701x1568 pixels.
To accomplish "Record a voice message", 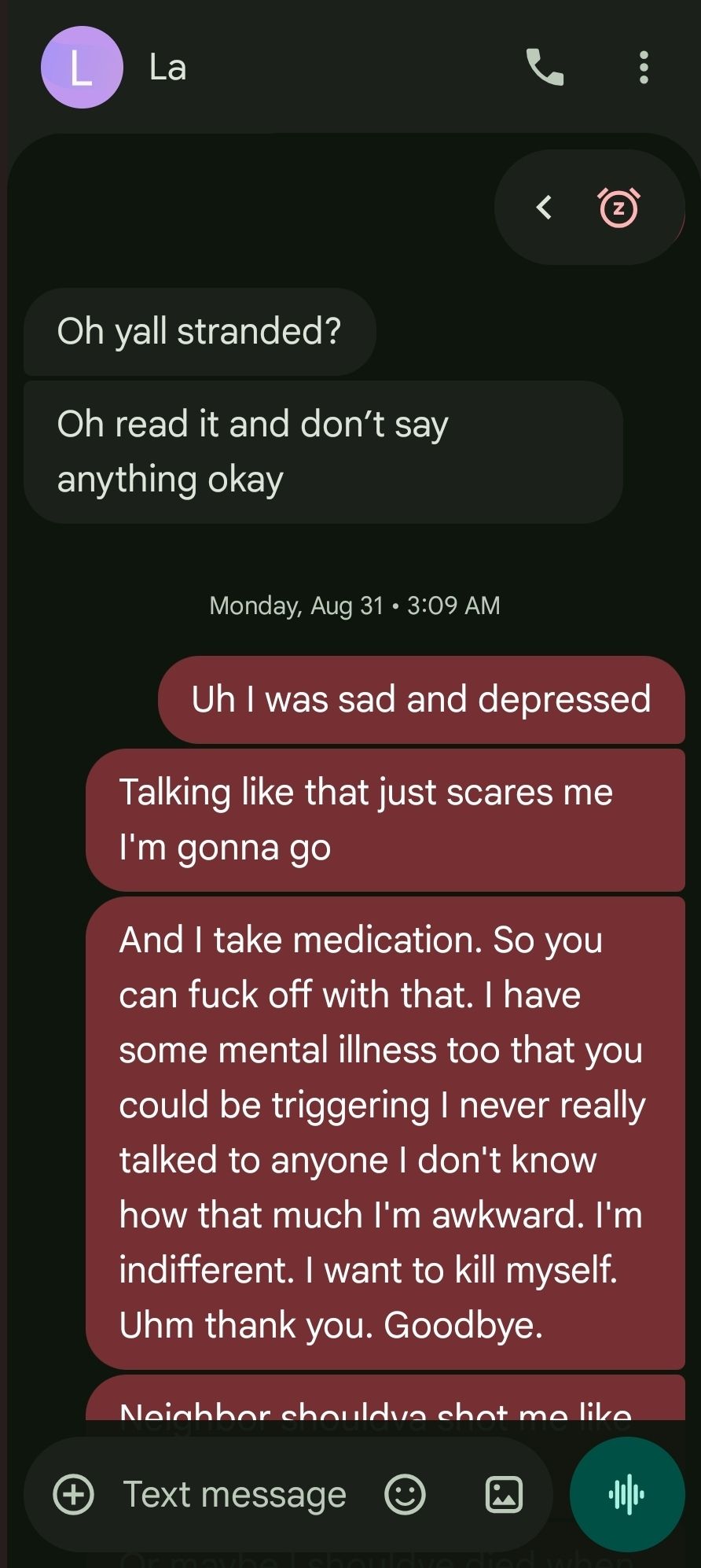I will tap(627, 1494).
